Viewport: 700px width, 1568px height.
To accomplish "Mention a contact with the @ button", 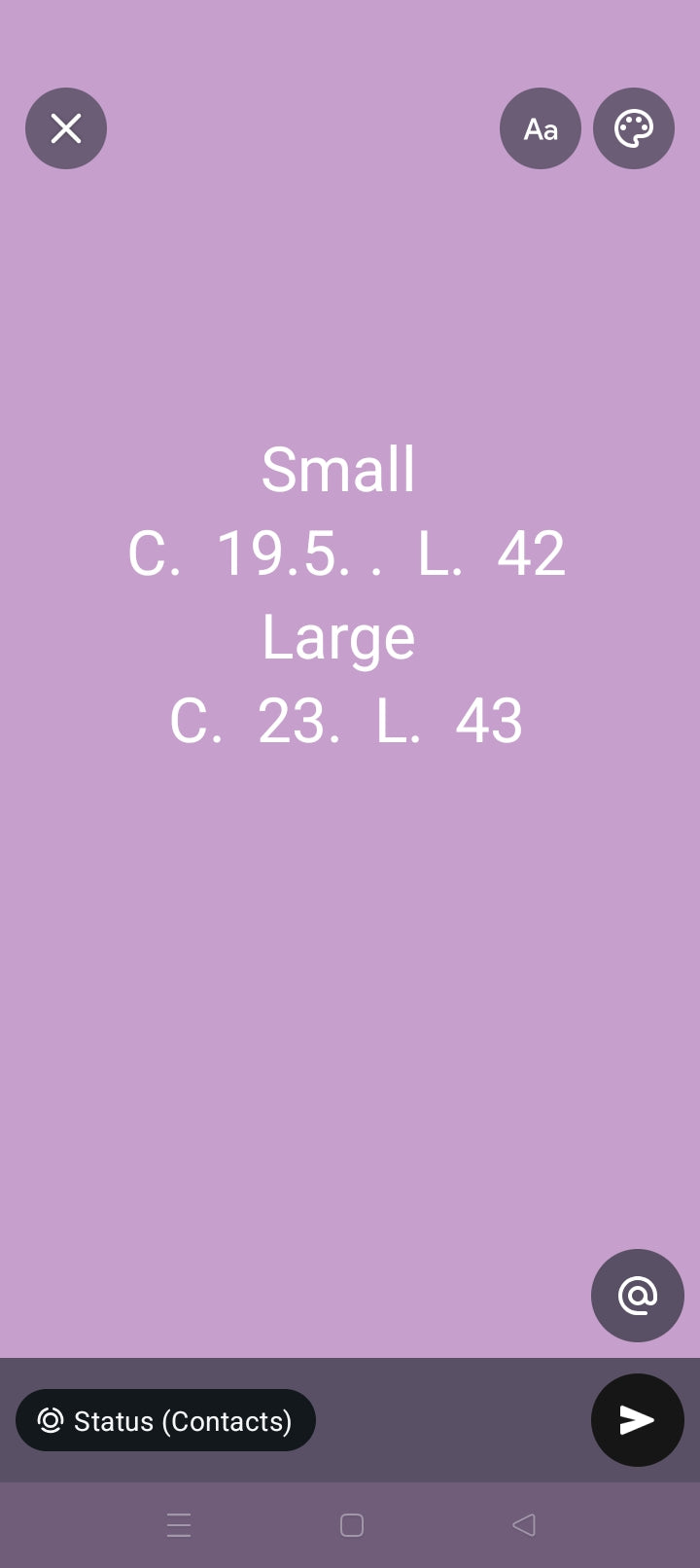I will pyautogui.click(x=638, y=1296).
